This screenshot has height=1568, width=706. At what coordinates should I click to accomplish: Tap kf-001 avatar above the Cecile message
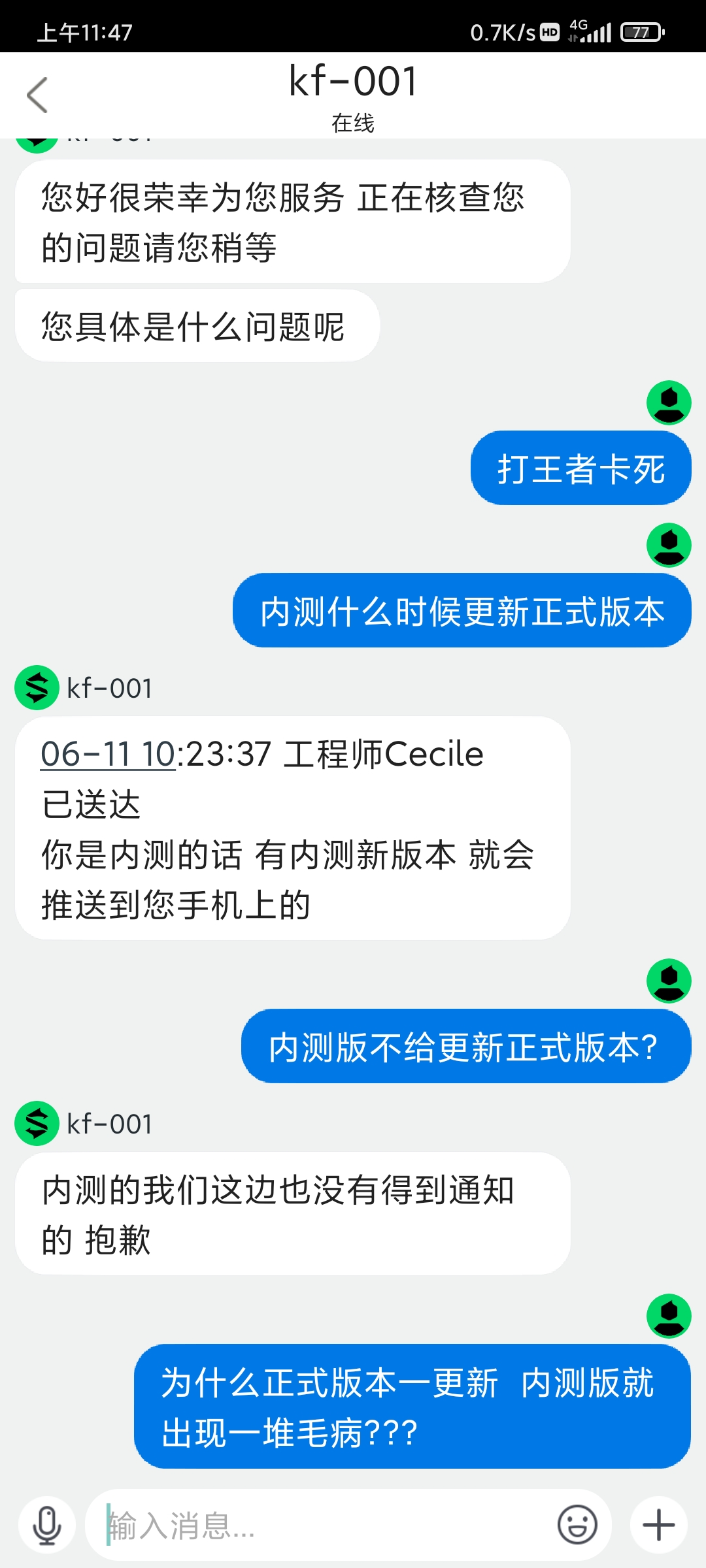pyautogui.click(x=37, y=687)
